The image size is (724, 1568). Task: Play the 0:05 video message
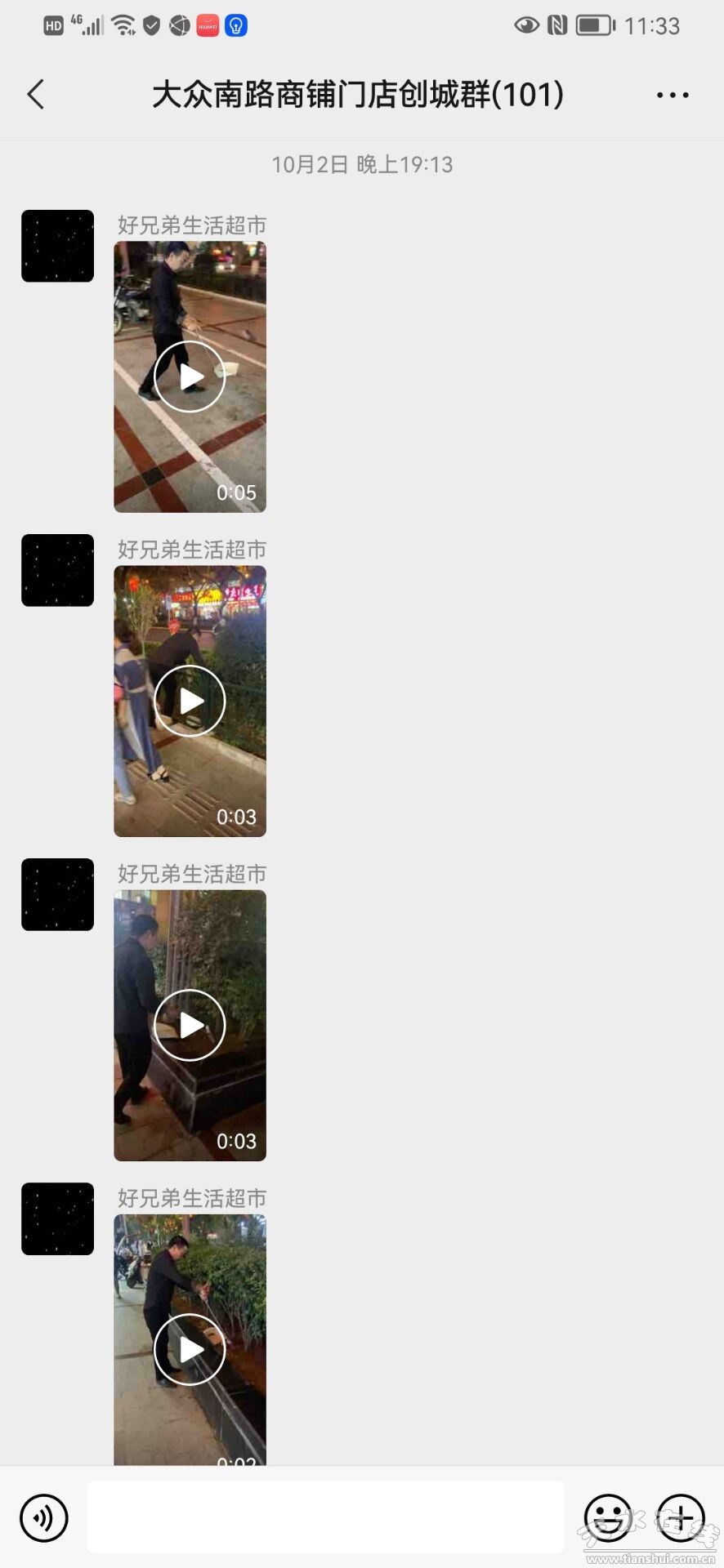(190, 377)
